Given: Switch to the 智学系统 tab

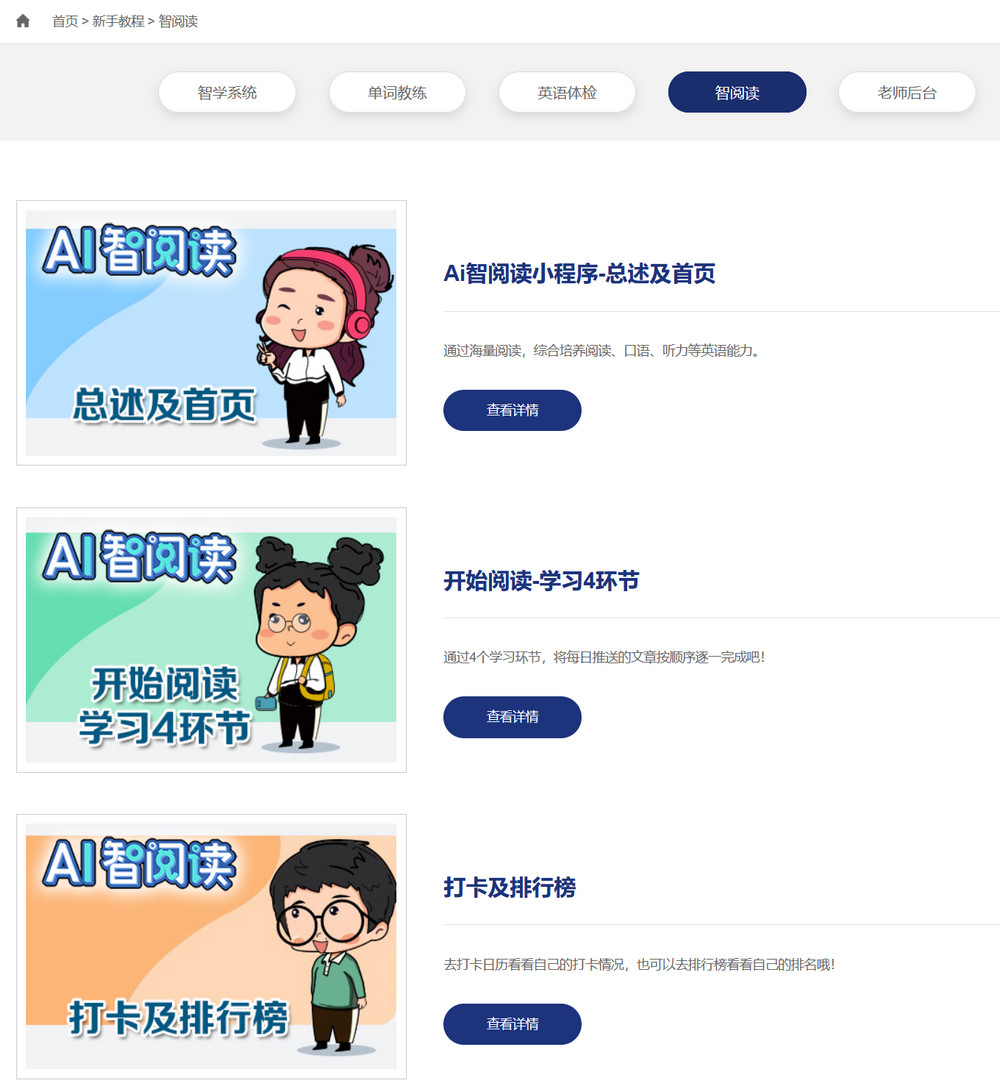Looking at the screenshot, I should [227, 92].
